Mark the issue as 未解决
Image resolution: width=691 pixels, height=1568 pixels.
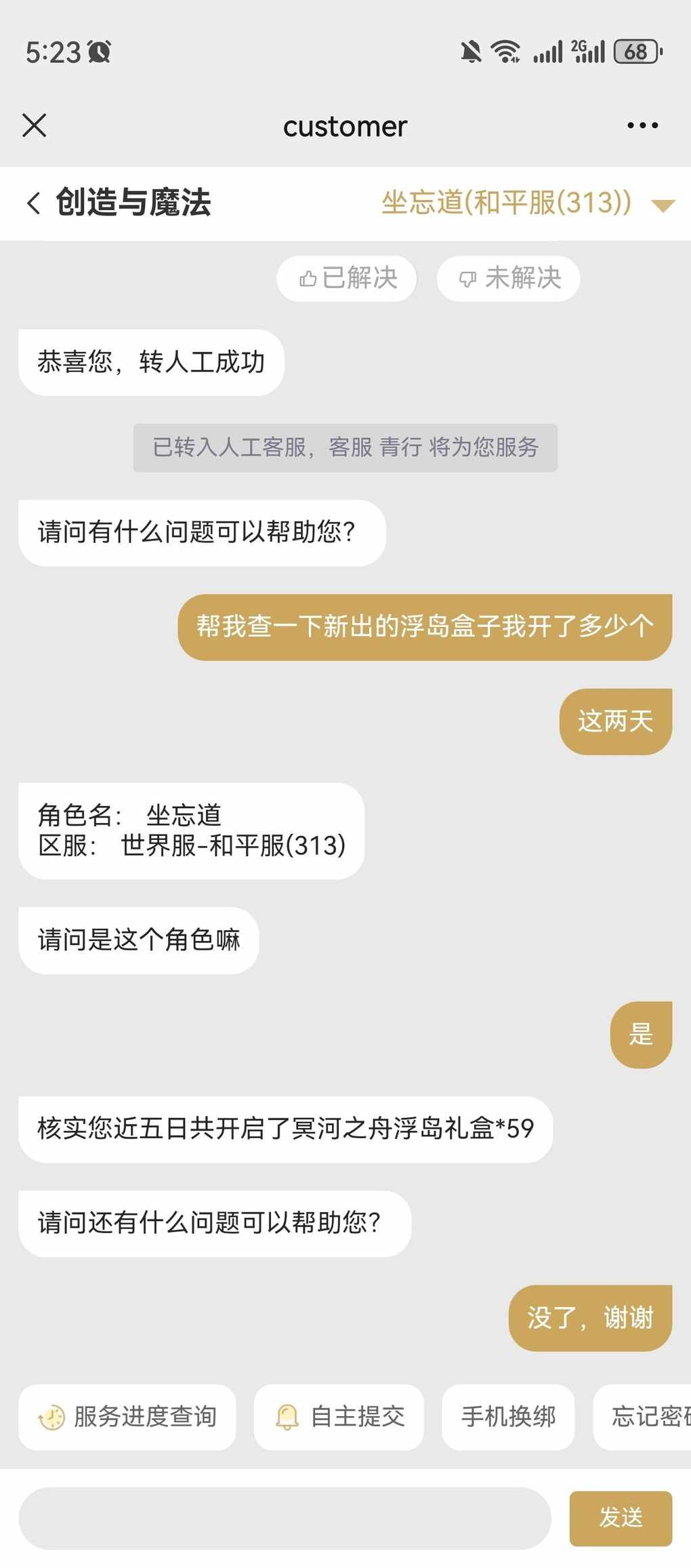(x=509, y=278)
